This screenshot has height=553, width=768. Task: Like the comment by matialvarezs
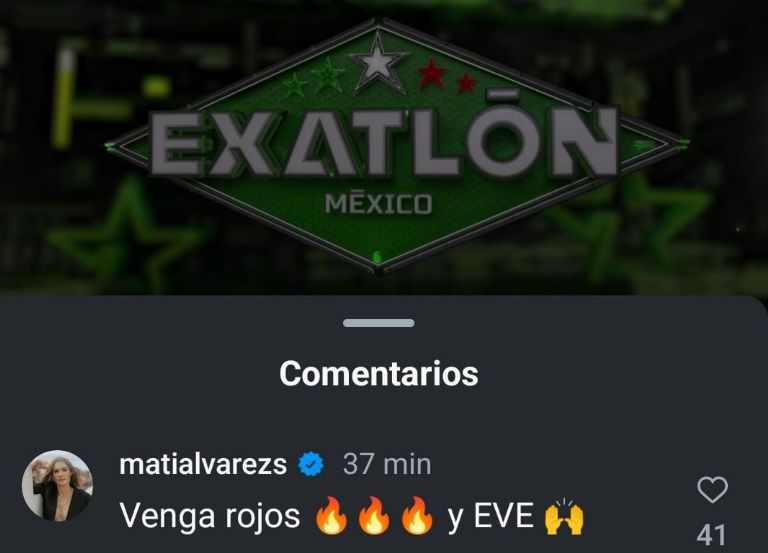(x=711, y=490)
